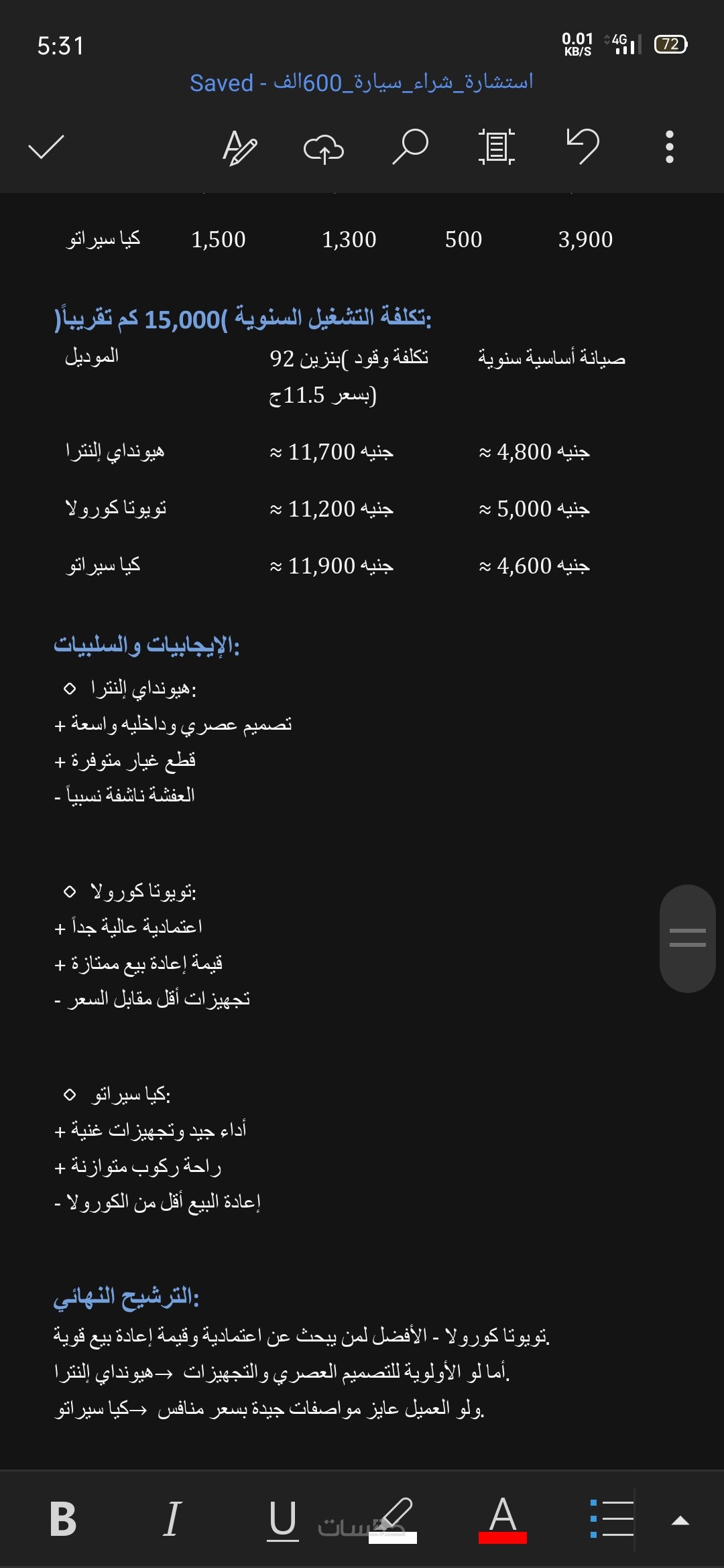724x1568 pixels.
Task: Switch to mobile reading view
Action: (x=496, y=147)
